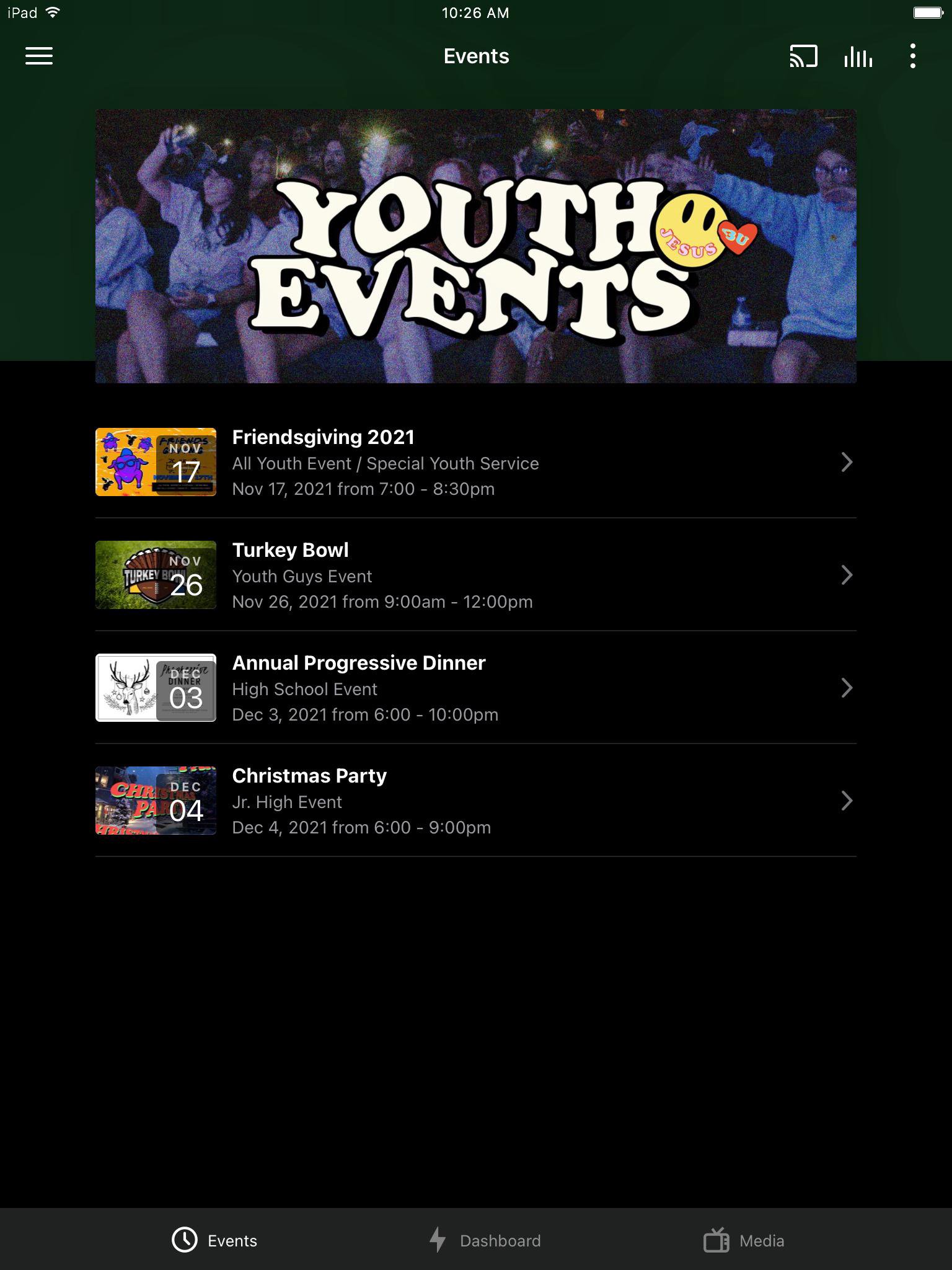
Task: Go to the Media tab
Action: click(744, 1240)
